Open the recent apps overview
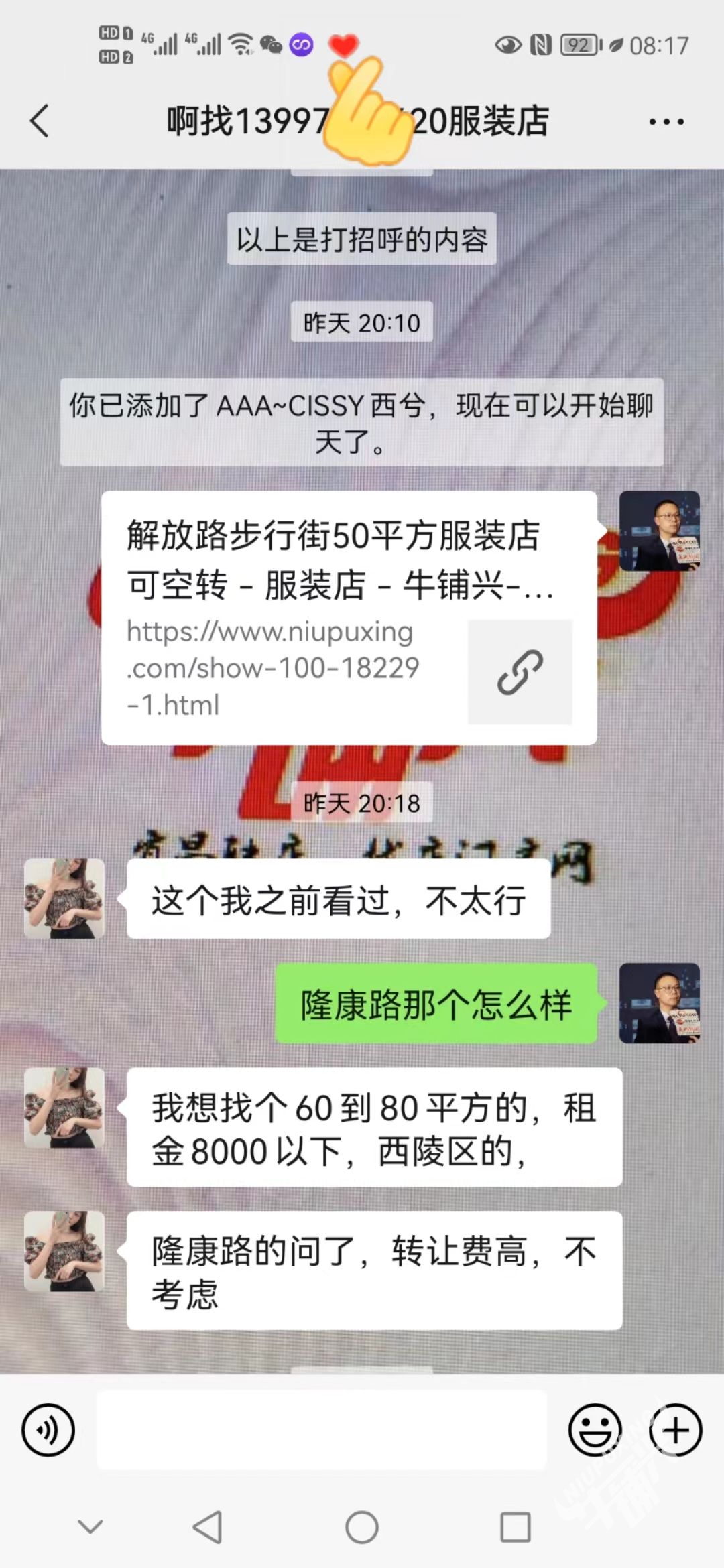Image resolution: width=724 pixels, height=1568 pixels. (x=516, y=1528)
